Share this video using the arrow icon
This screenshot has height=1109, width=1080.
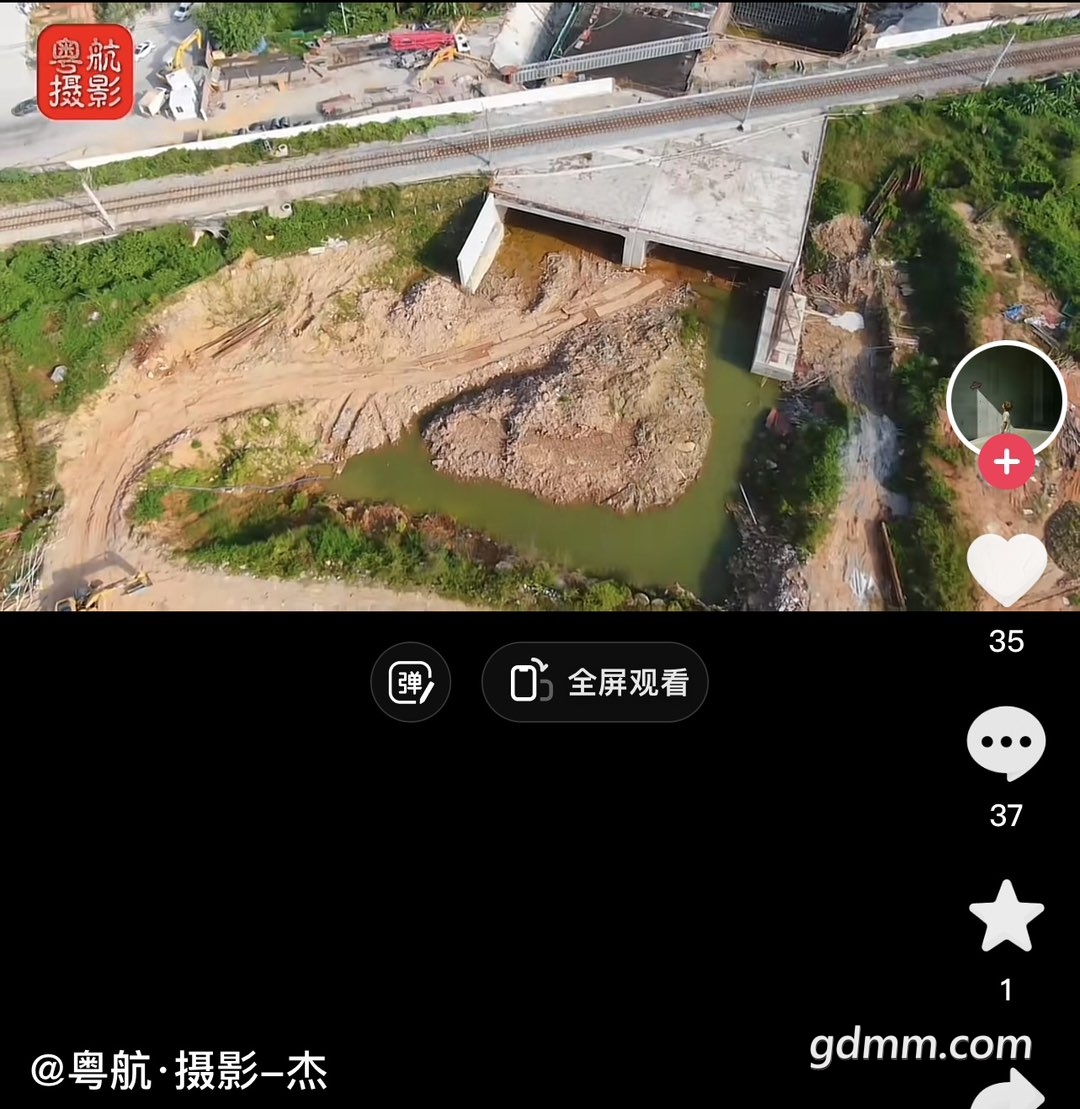(x=1008, y=1090)
